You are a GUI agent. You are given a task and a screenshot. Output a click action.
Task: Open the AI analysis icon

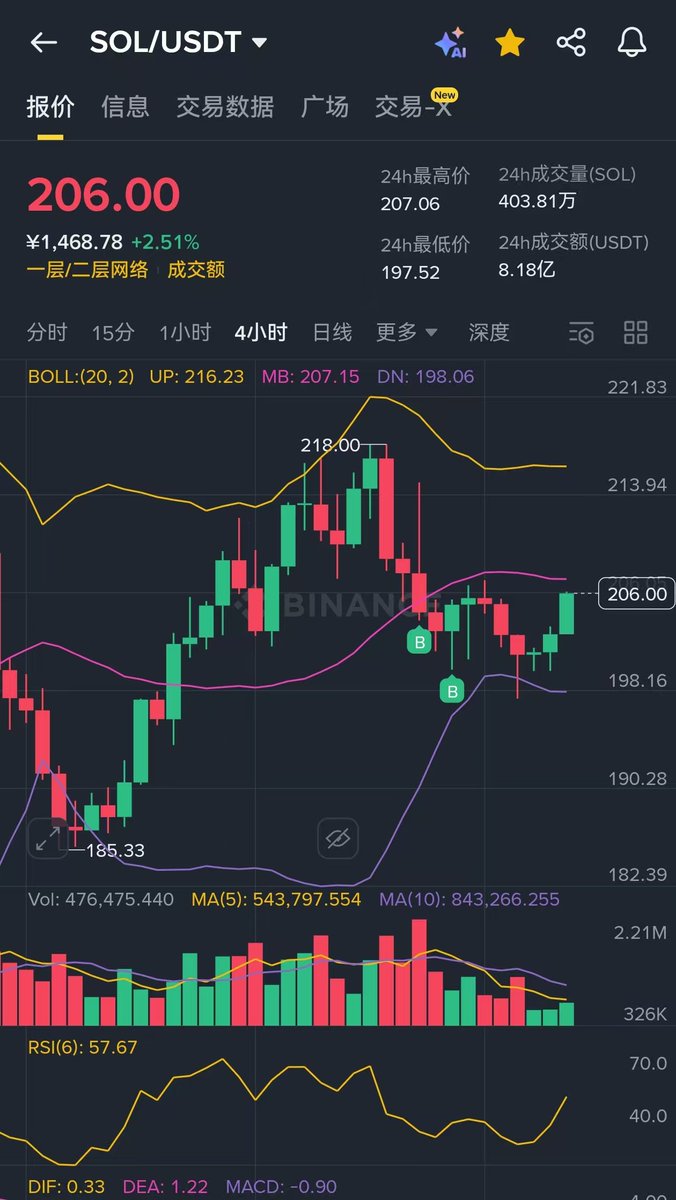point(451,43)
